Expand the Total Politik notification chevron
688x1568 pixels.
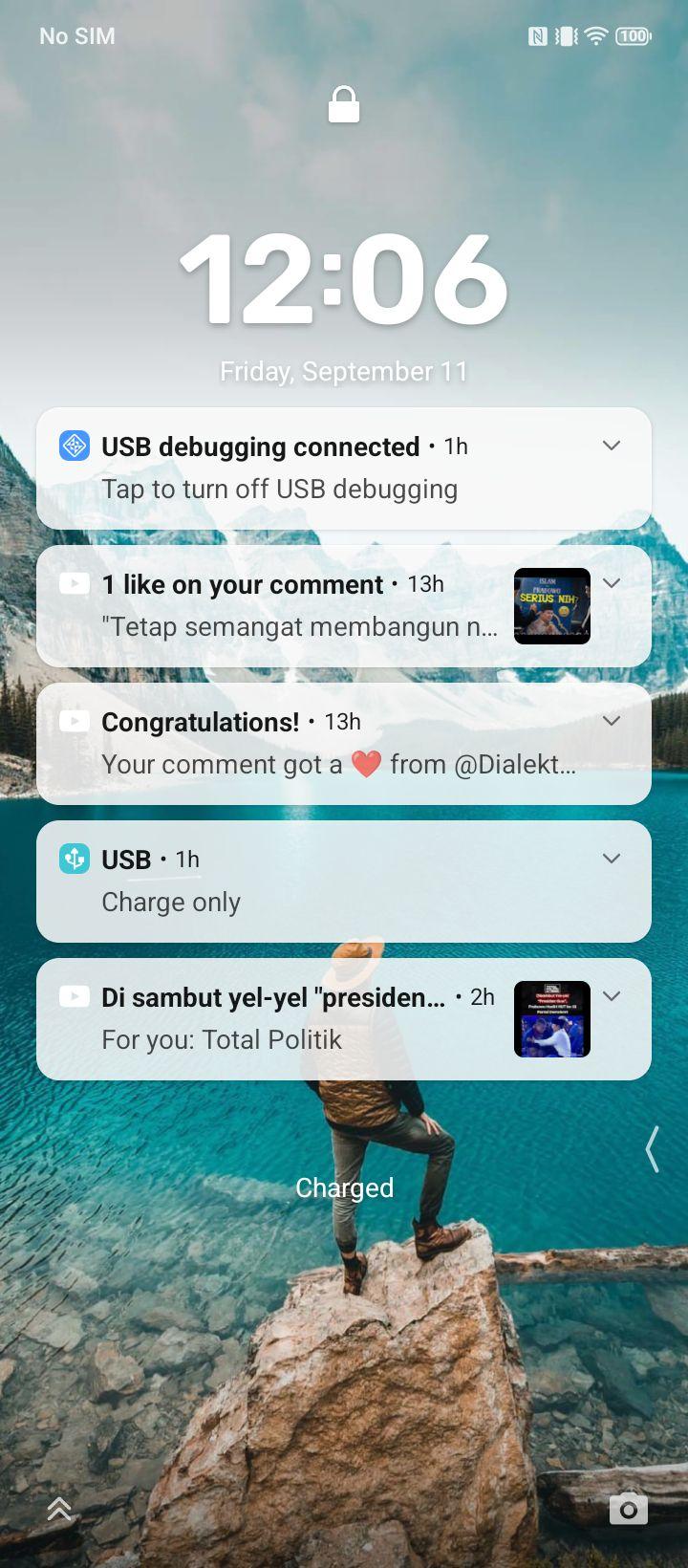612,996
